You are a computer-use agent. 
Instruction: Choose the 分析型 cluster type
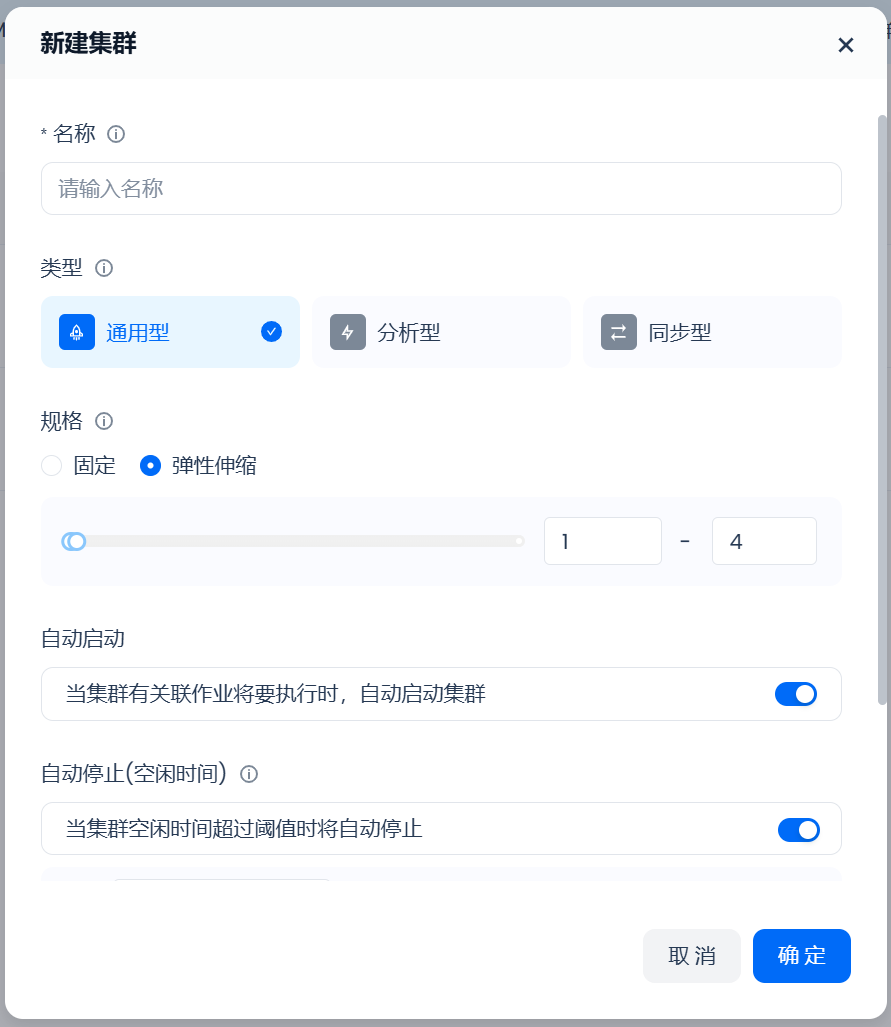(440, 332)
